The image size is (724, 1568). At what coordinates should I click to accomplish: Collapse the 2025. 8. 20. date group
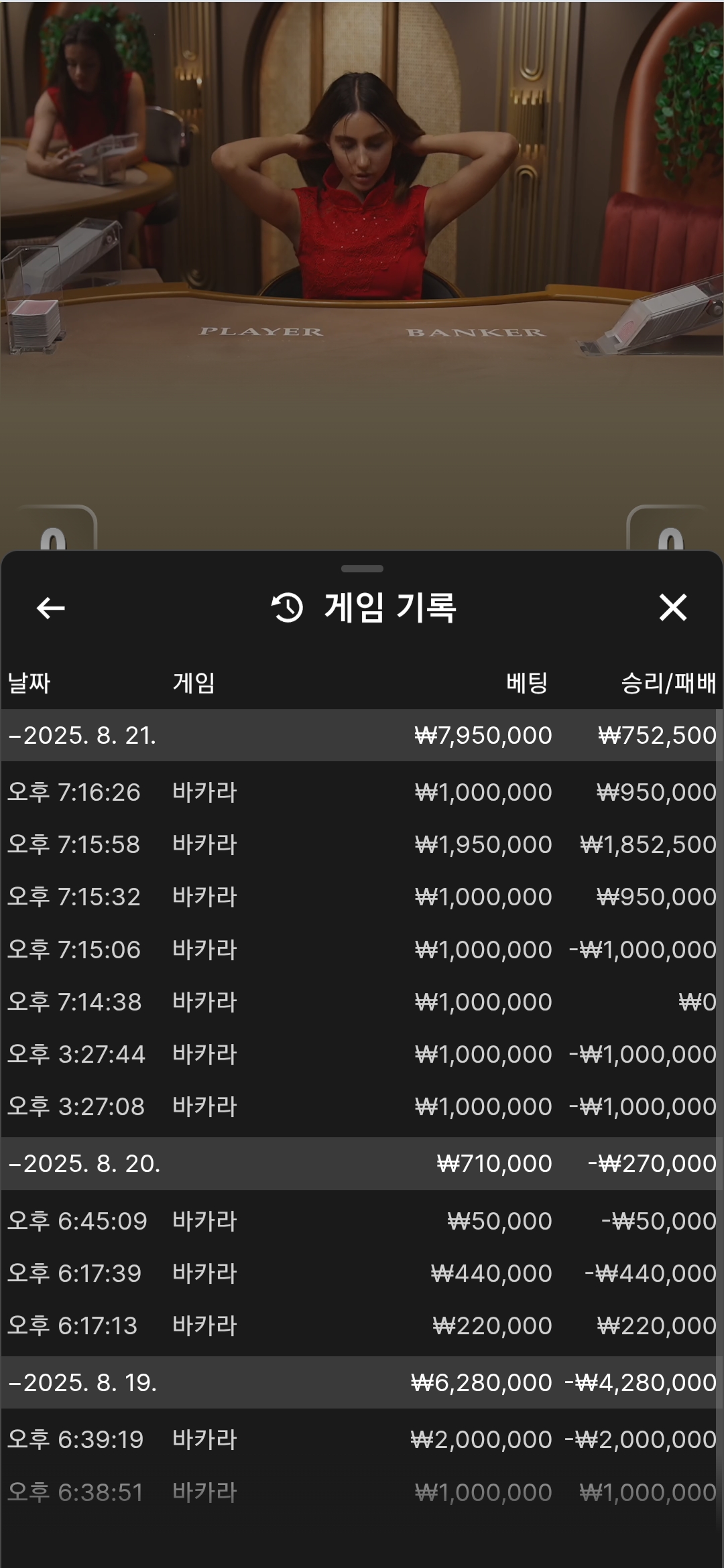(x=361, y=1163)
